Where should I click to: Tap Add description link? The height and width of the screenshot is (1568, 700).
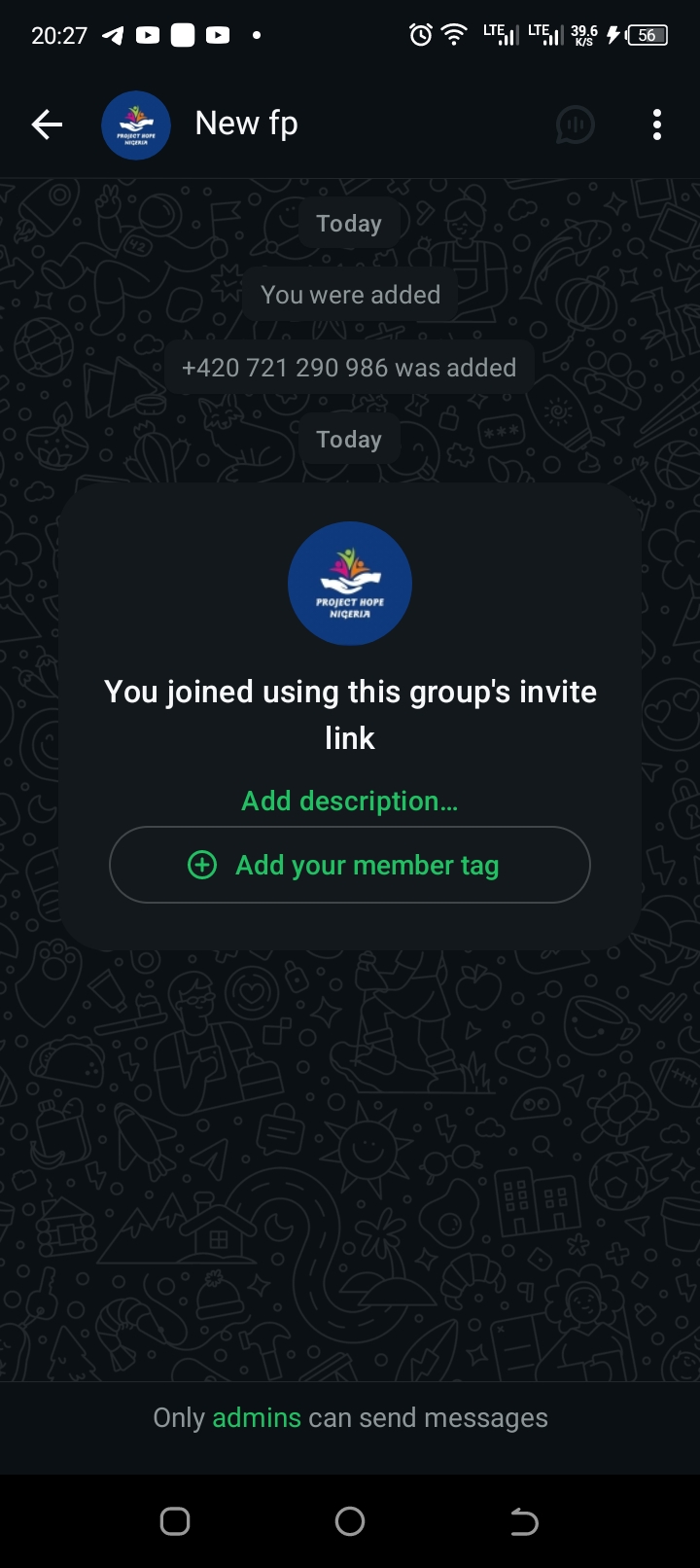[349, 801]
